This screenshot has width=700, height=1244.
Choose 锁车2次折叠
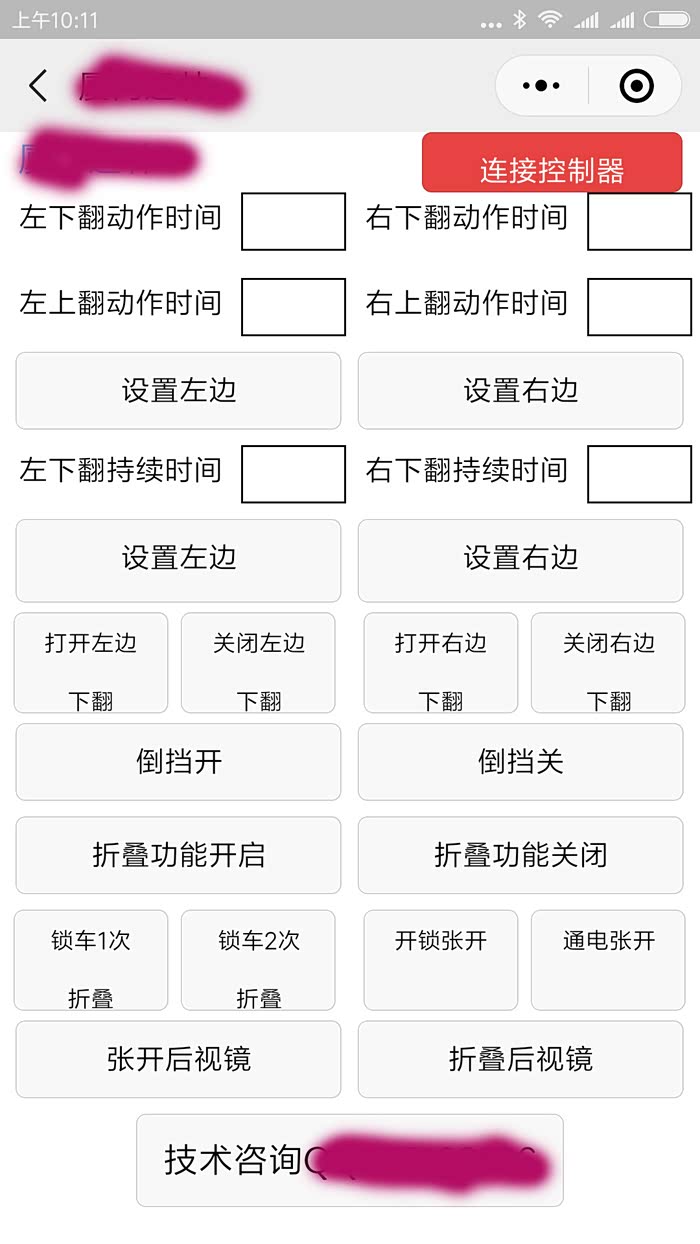pos(258,960)
